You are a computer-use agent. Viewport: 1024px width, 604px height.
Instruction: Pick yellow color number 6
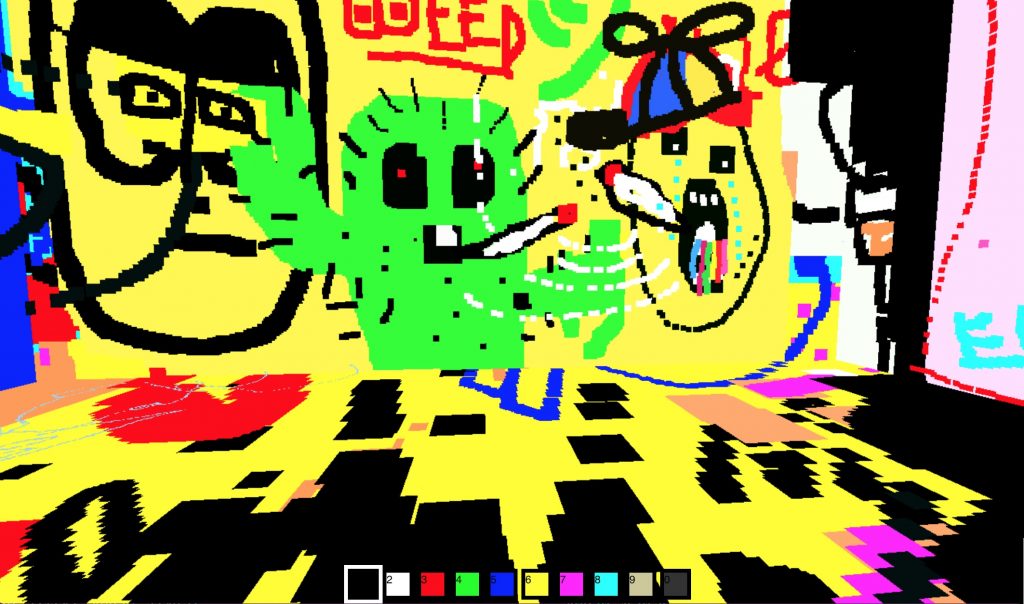tap(537, 583)
